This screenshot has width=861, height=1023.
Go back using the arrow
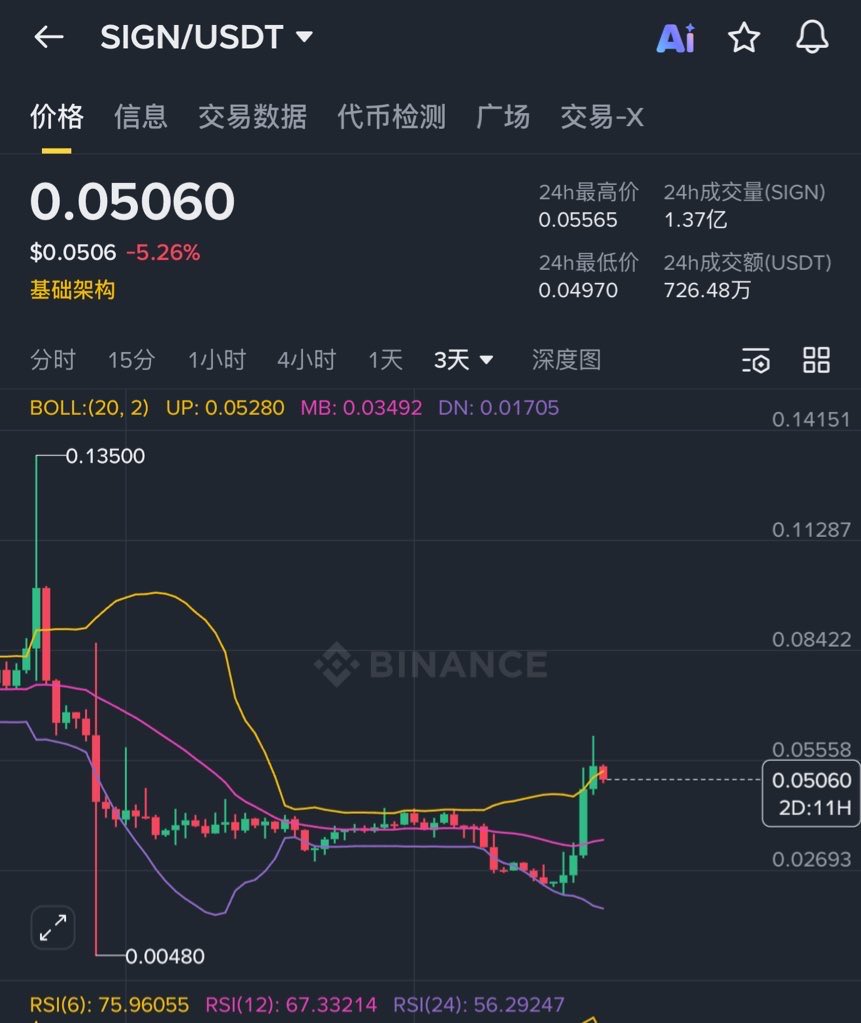(x=48, y=38)
